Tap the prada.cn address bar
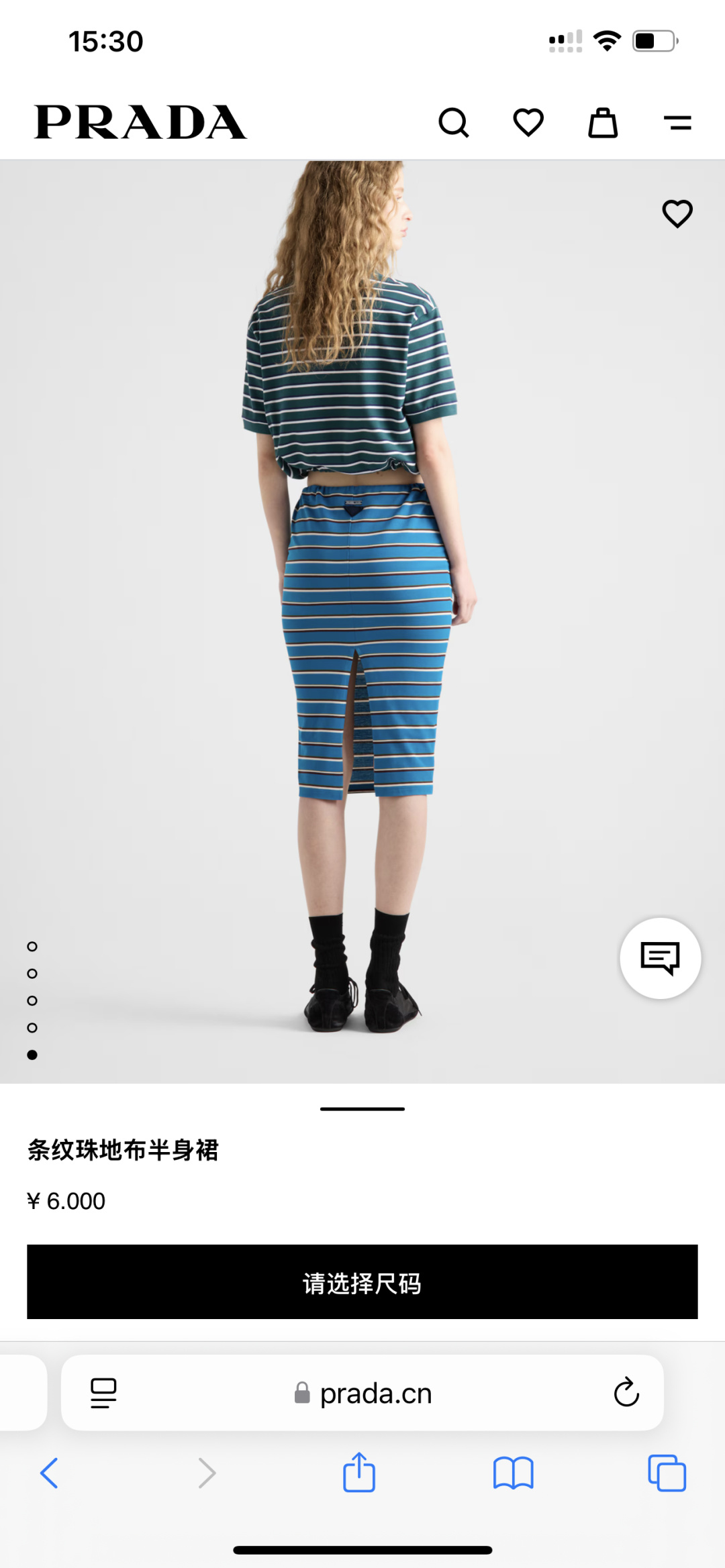This screenshot has width=725, height=1568. pos(375,1394)
